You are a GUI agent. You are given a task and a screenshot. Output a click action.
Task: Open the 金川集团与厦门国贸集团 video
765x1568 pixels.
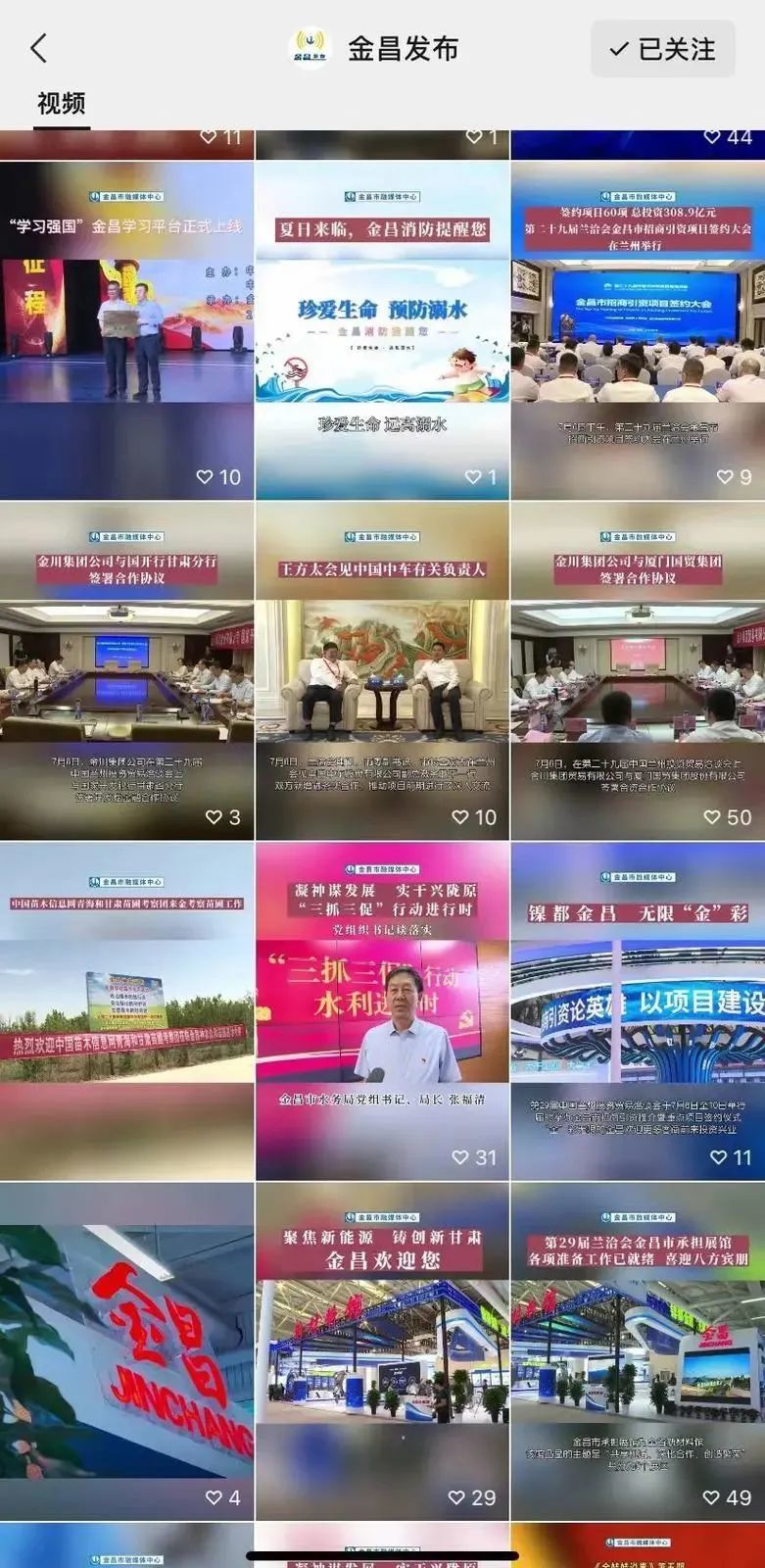pos(638,671)
